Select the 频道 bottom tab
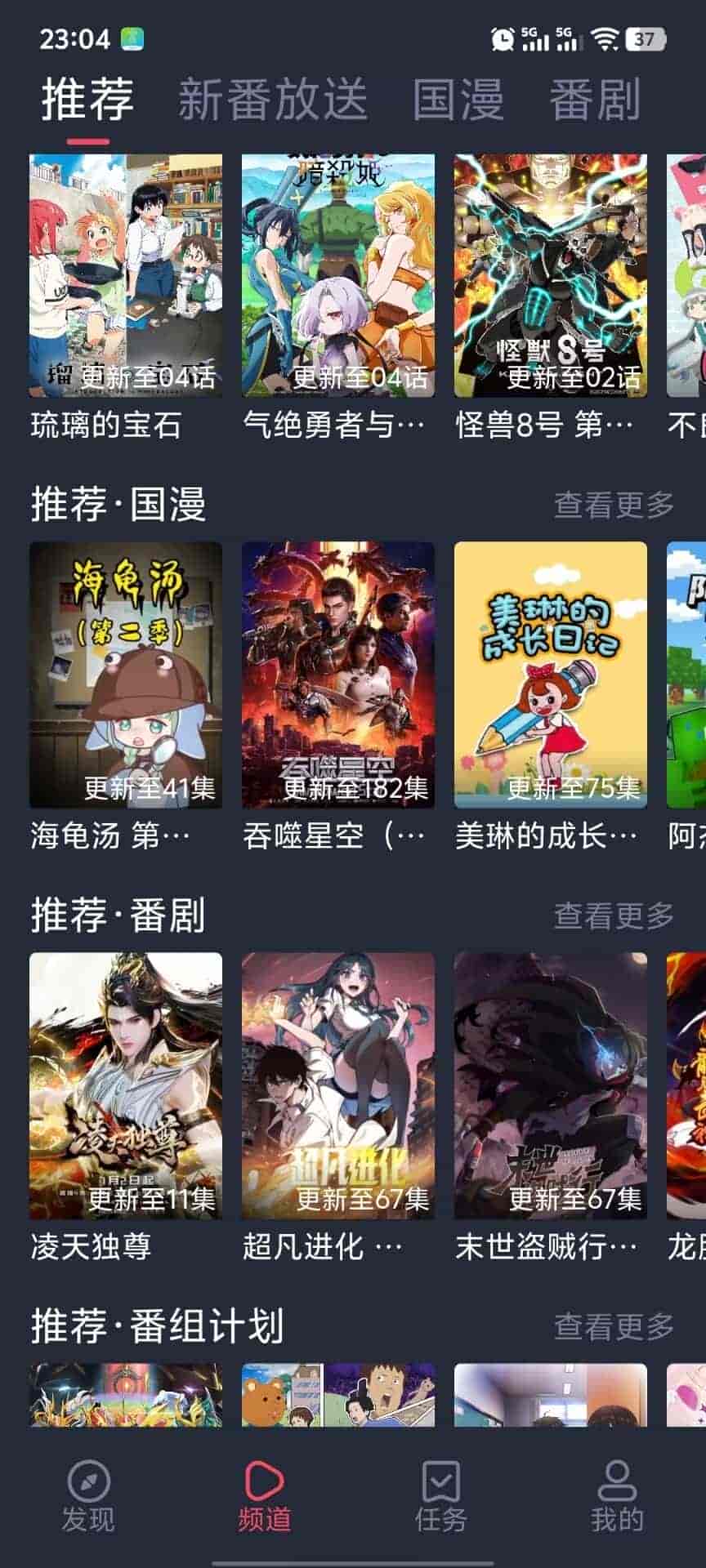706x1568 pixels. (265, 1496)
